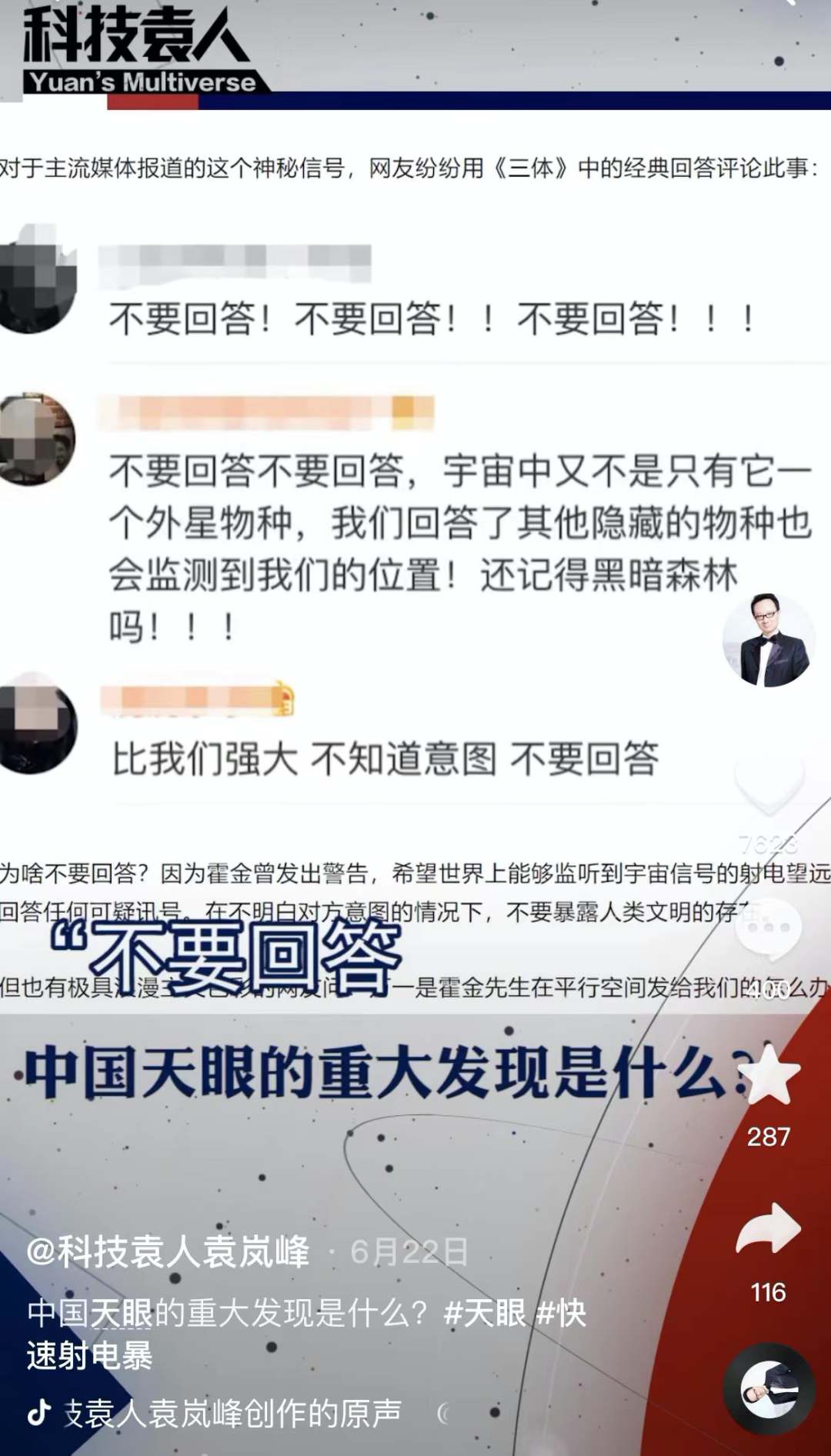Open the original sound by 袁岚峰
The height and width of the screenshot is (1456, 831).
pyautogui.click(x=231, y=1412)
